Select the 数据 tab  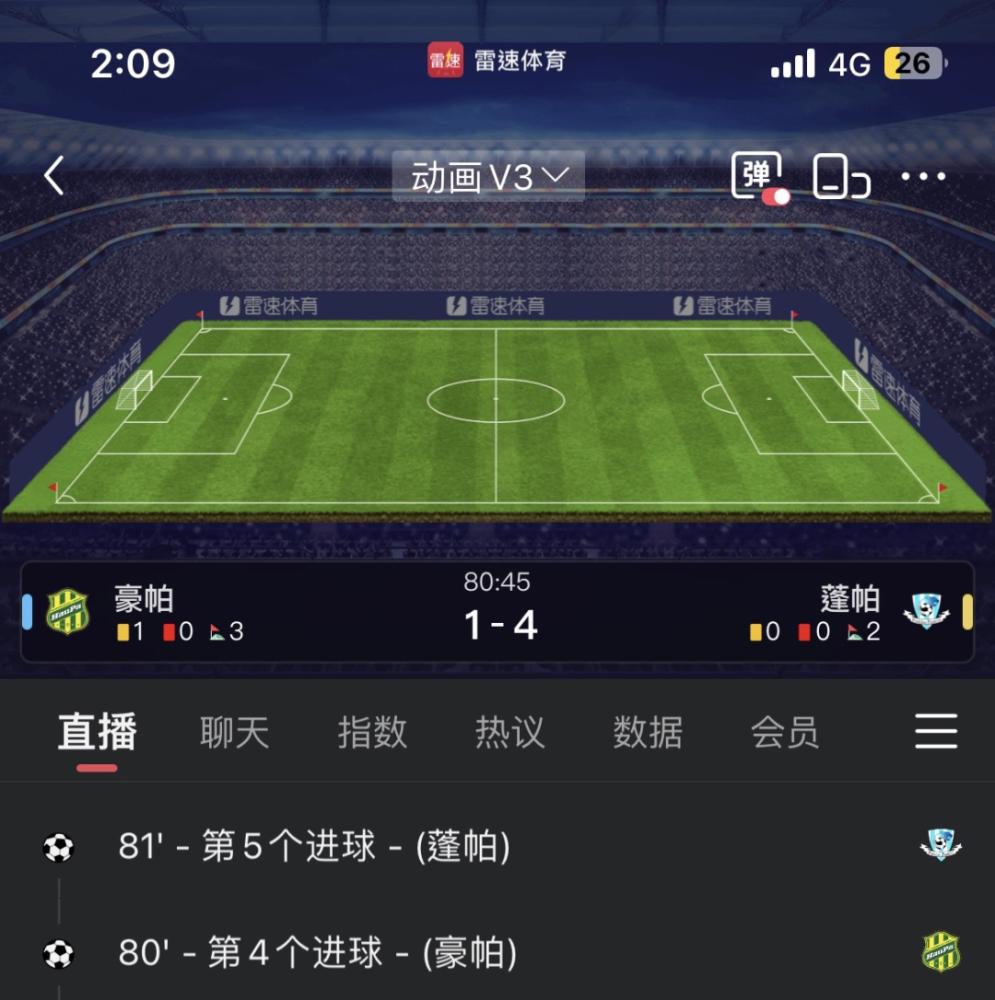647,733
